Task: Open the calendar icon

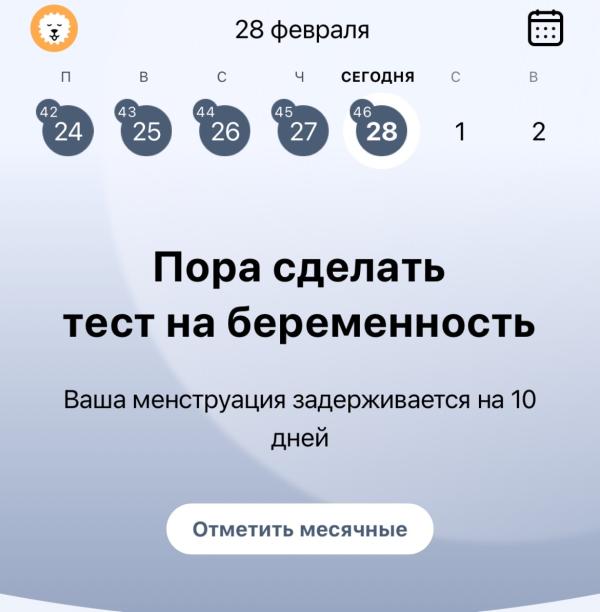Action: tap(545, 28)
